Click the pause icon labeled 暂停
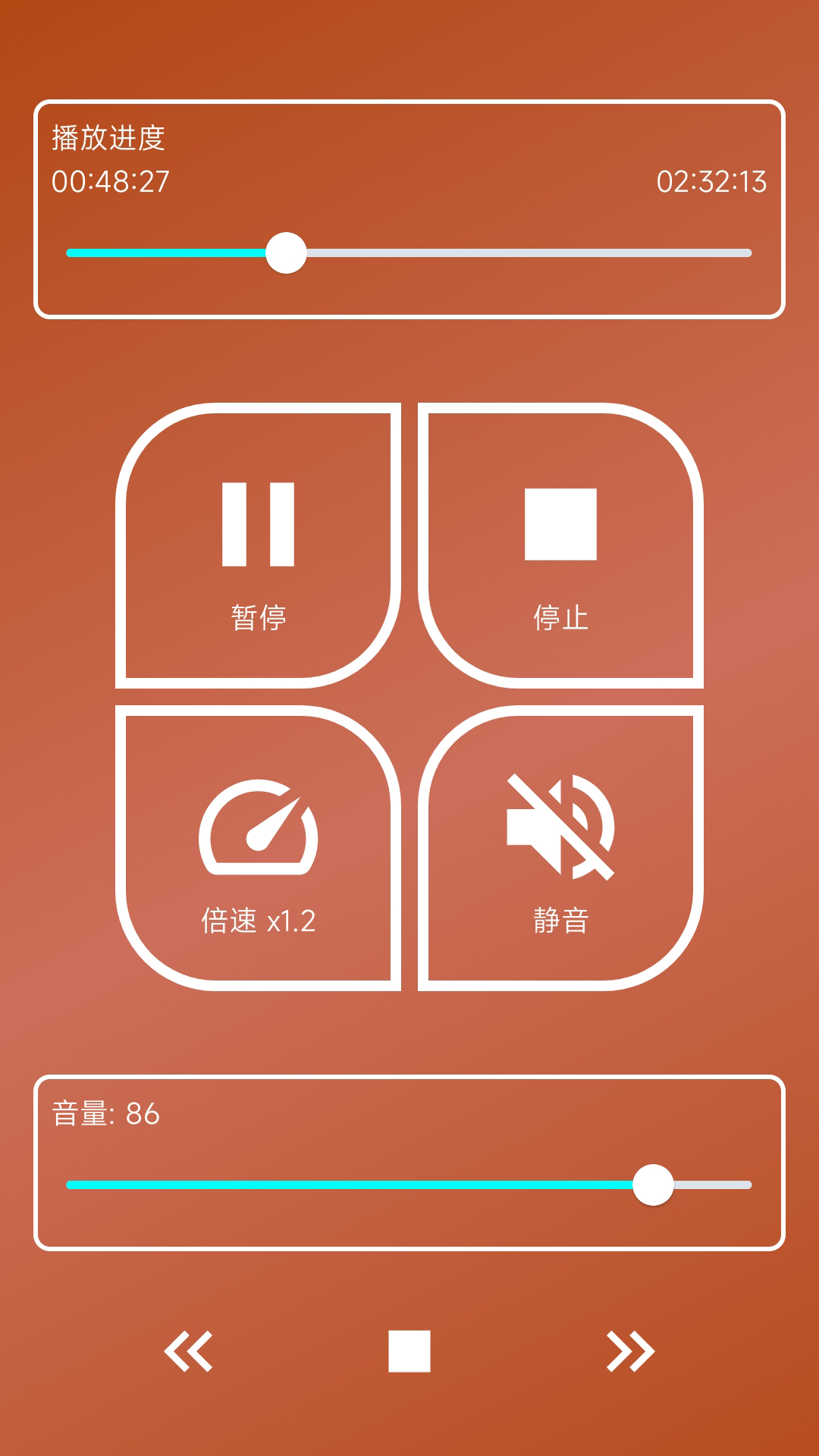This screenshot has width=819, height=1456. tap(258, 523)
